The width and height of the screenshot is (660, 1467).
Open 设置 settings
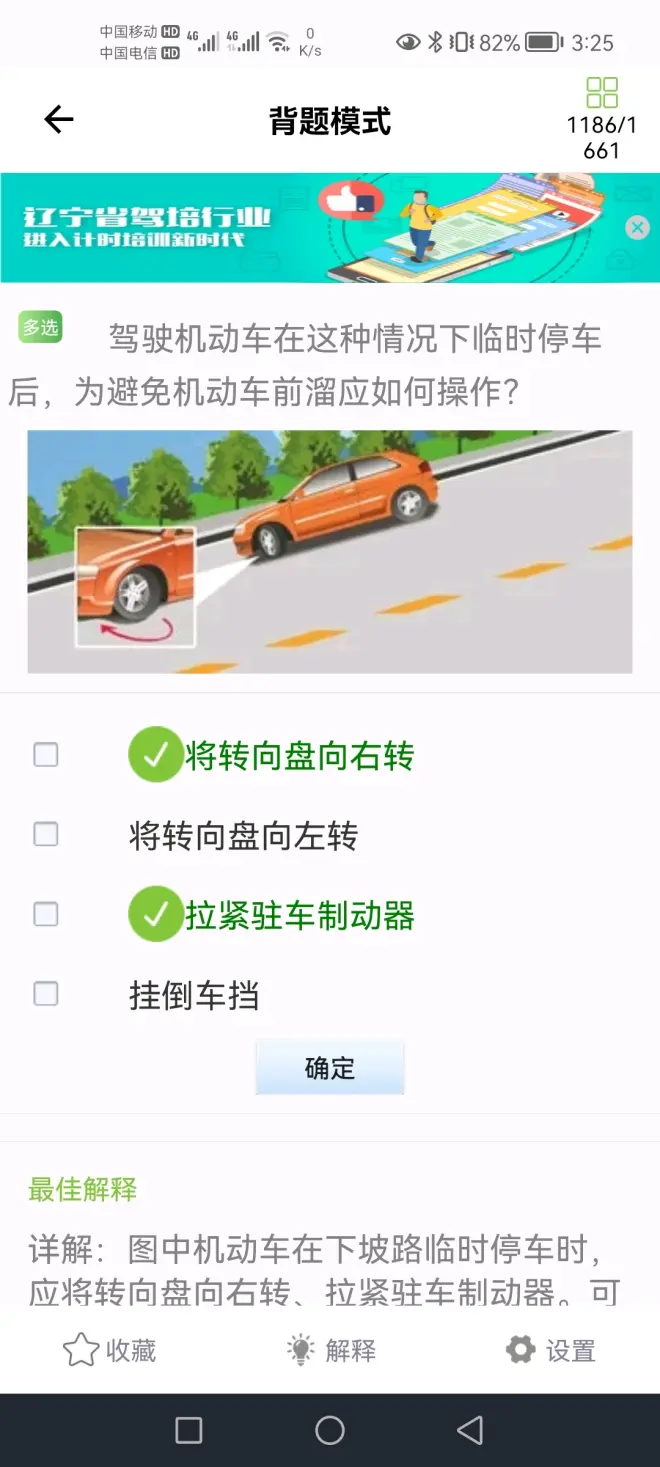(550, 1351)
